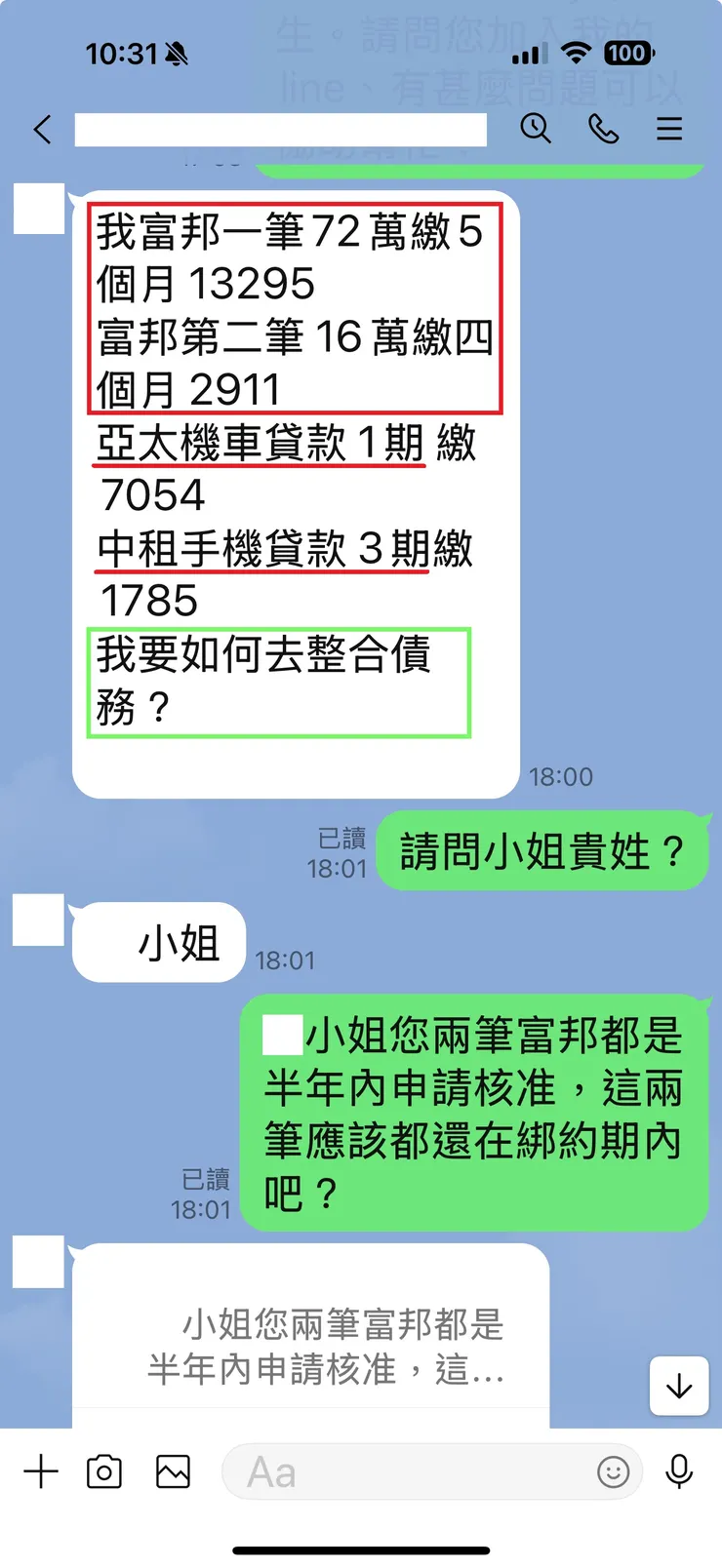Open the photo gallery picker icon
The image size is (722, 1568).
pyautogui.click(x=172, y=1471)
